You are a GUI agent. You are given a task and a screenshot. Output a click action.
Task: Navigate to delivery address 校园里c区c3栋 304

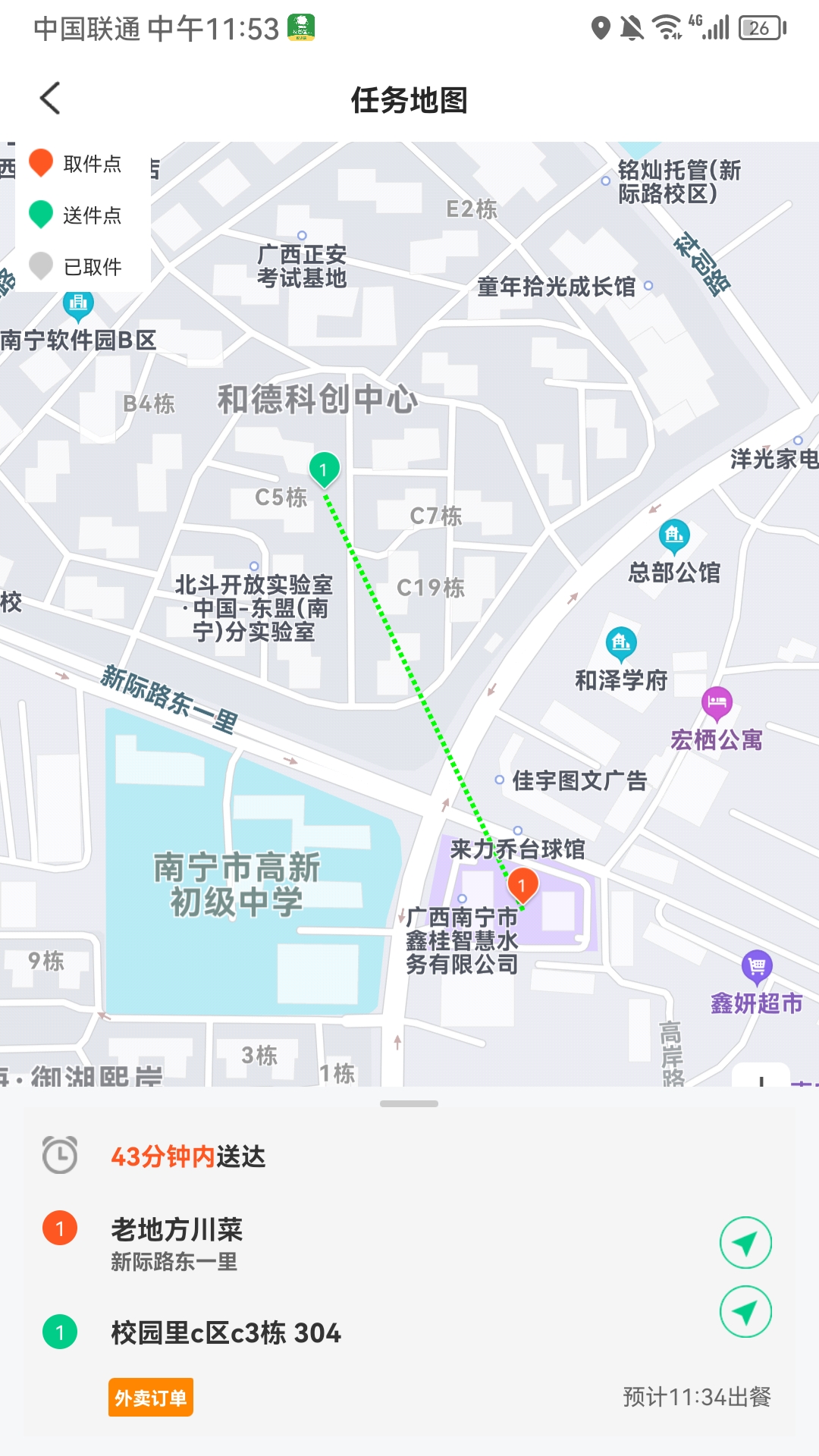[745, 1311]
